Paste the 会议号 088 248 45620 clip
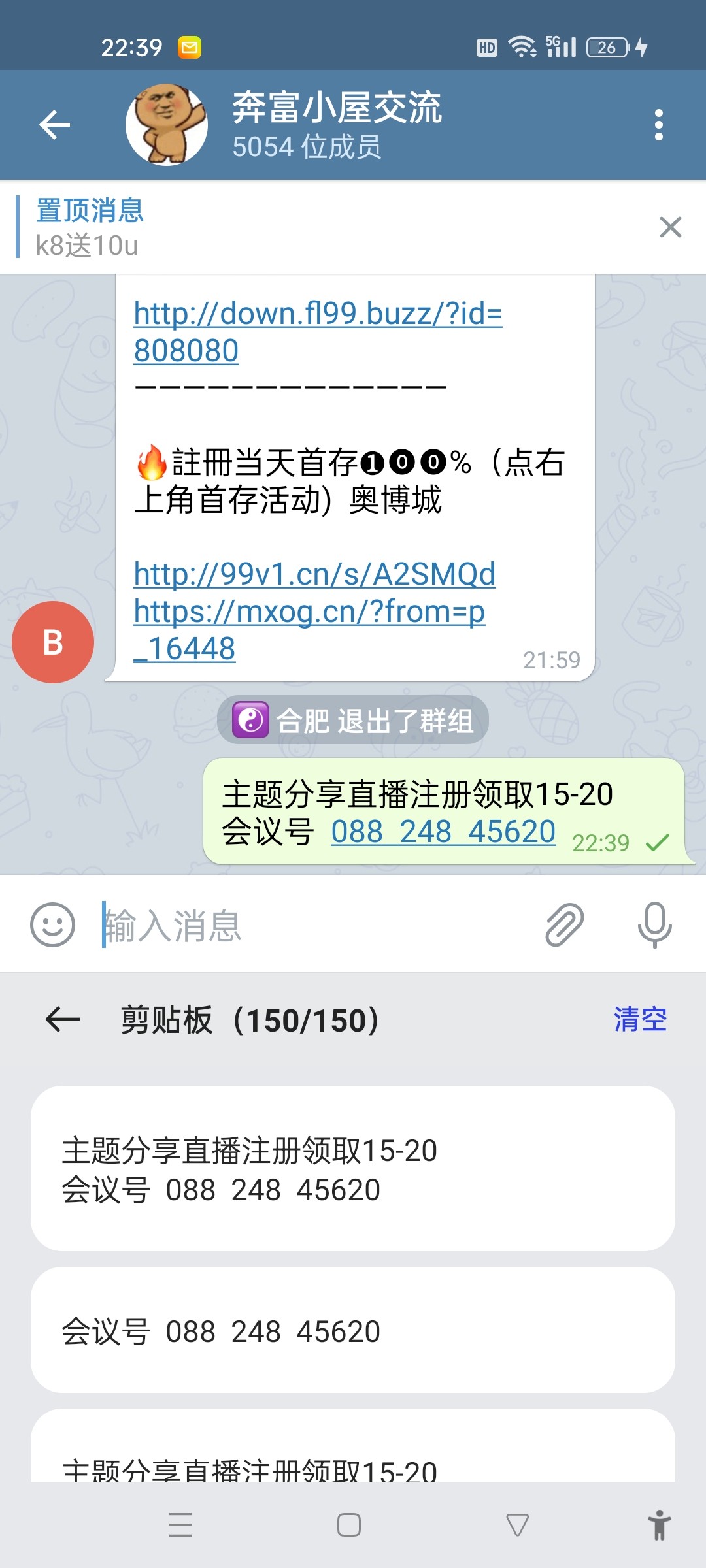Screen dimensions: 706x1568 pos(353,1330)
